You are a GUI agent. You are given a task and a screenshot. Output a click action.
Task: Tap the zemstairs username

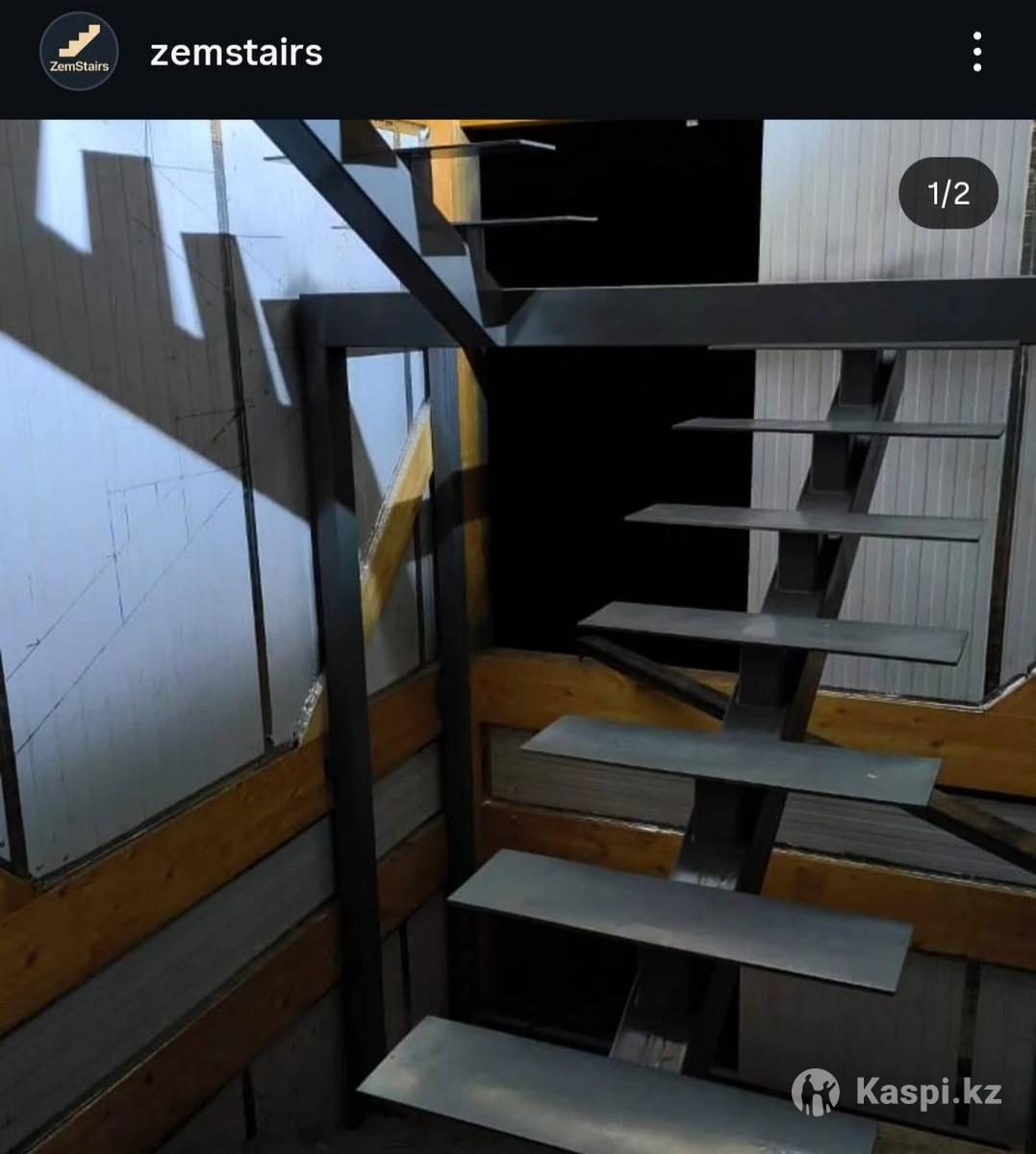pos(236,52)
